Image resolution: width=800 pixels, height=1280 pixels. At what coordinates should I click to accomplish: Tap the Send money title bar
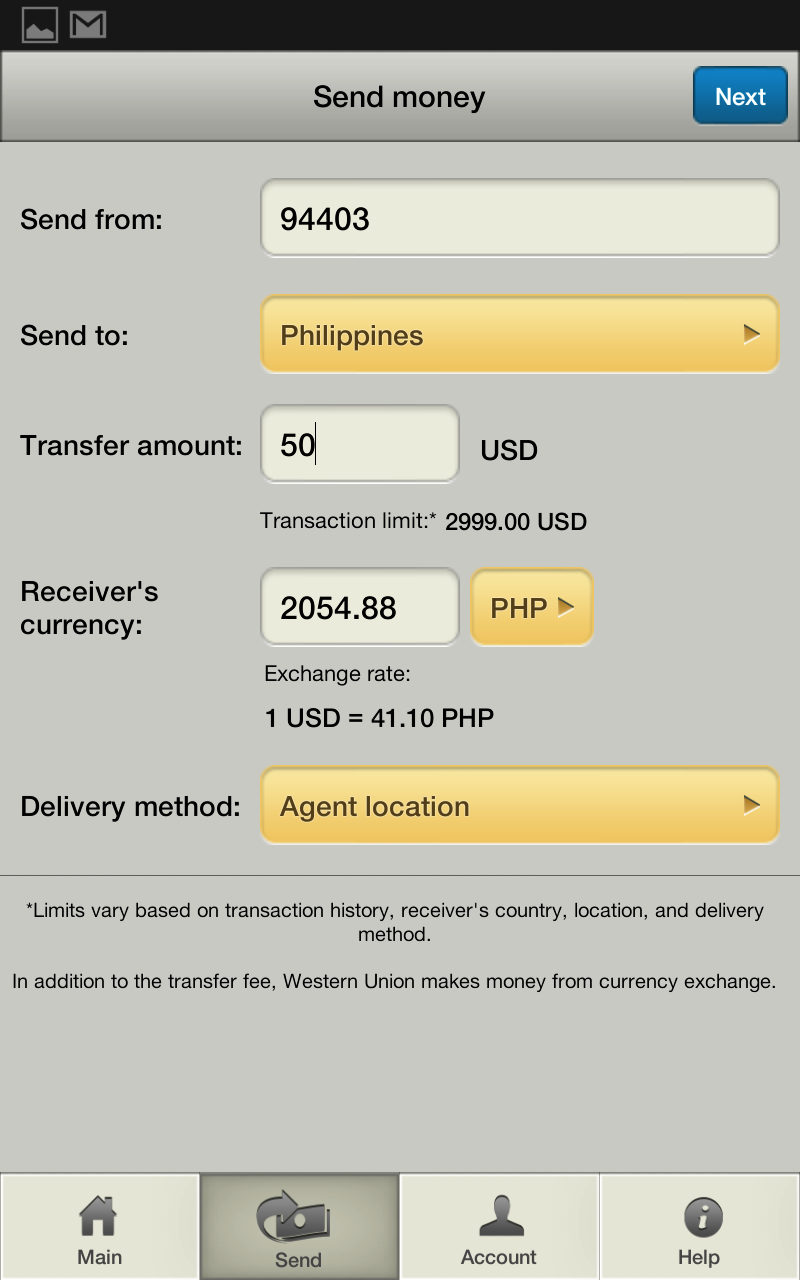[399, 96]
